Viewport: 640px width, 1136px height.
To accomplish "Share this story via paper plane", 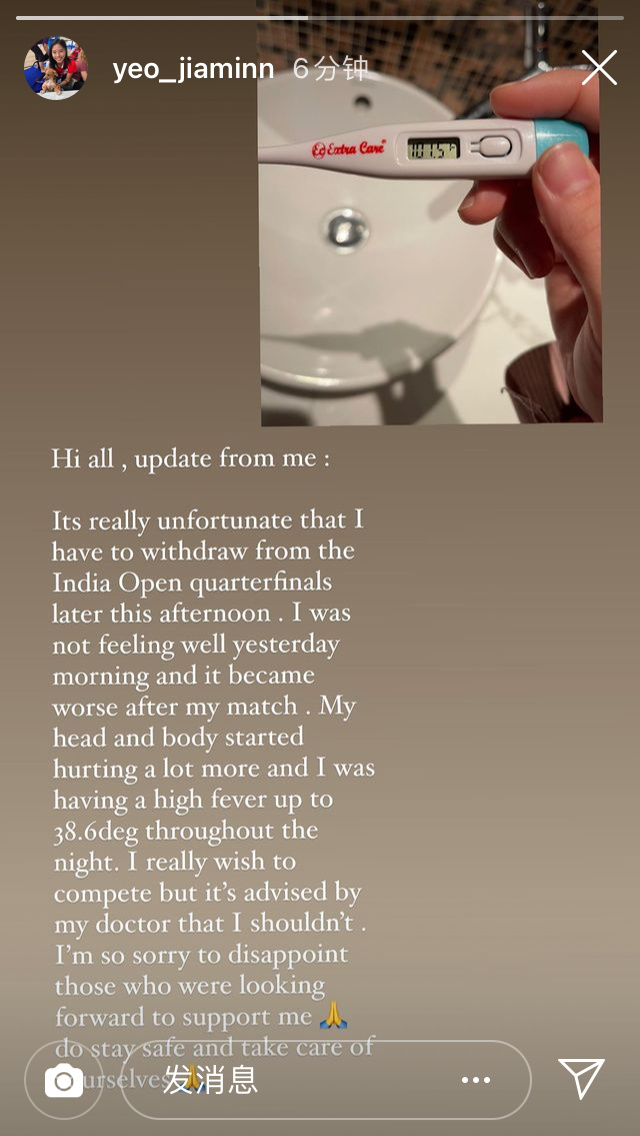I will pyautogui.click(x=581, y=1079).
